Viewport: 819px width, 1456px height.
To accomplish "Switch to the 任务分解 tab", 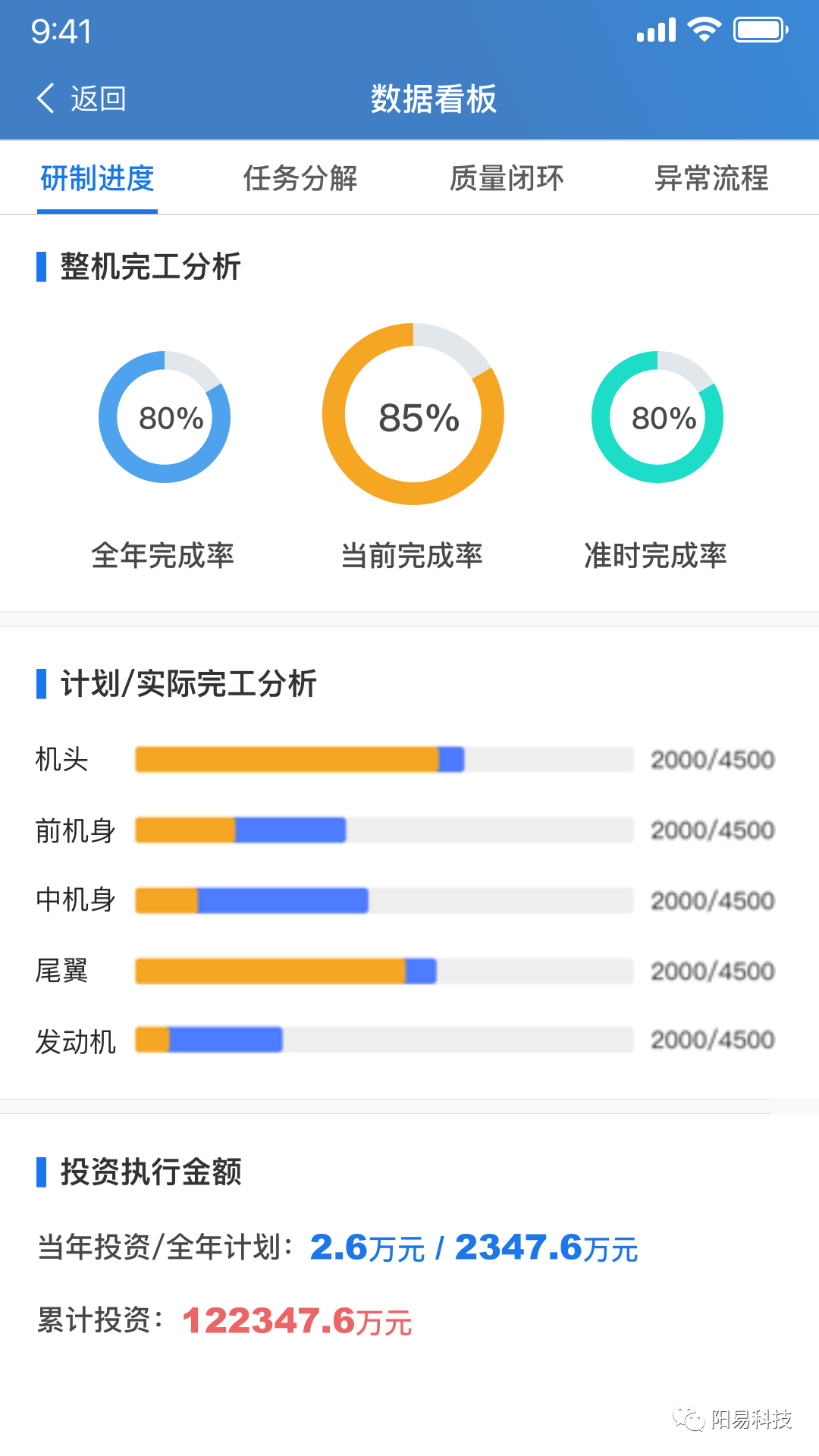I will (300, 179).
